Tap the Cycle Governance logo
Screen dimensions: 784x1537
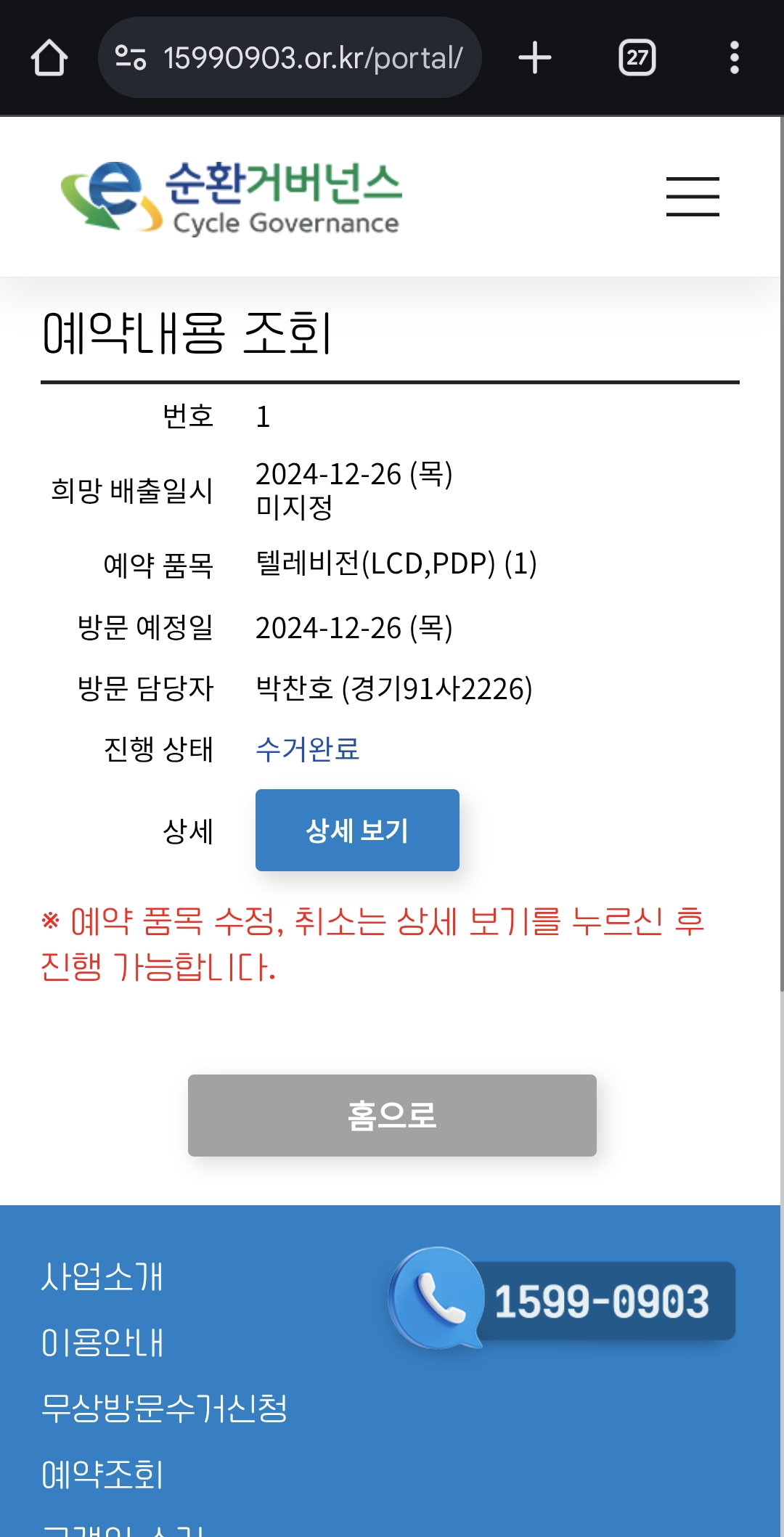231,197
